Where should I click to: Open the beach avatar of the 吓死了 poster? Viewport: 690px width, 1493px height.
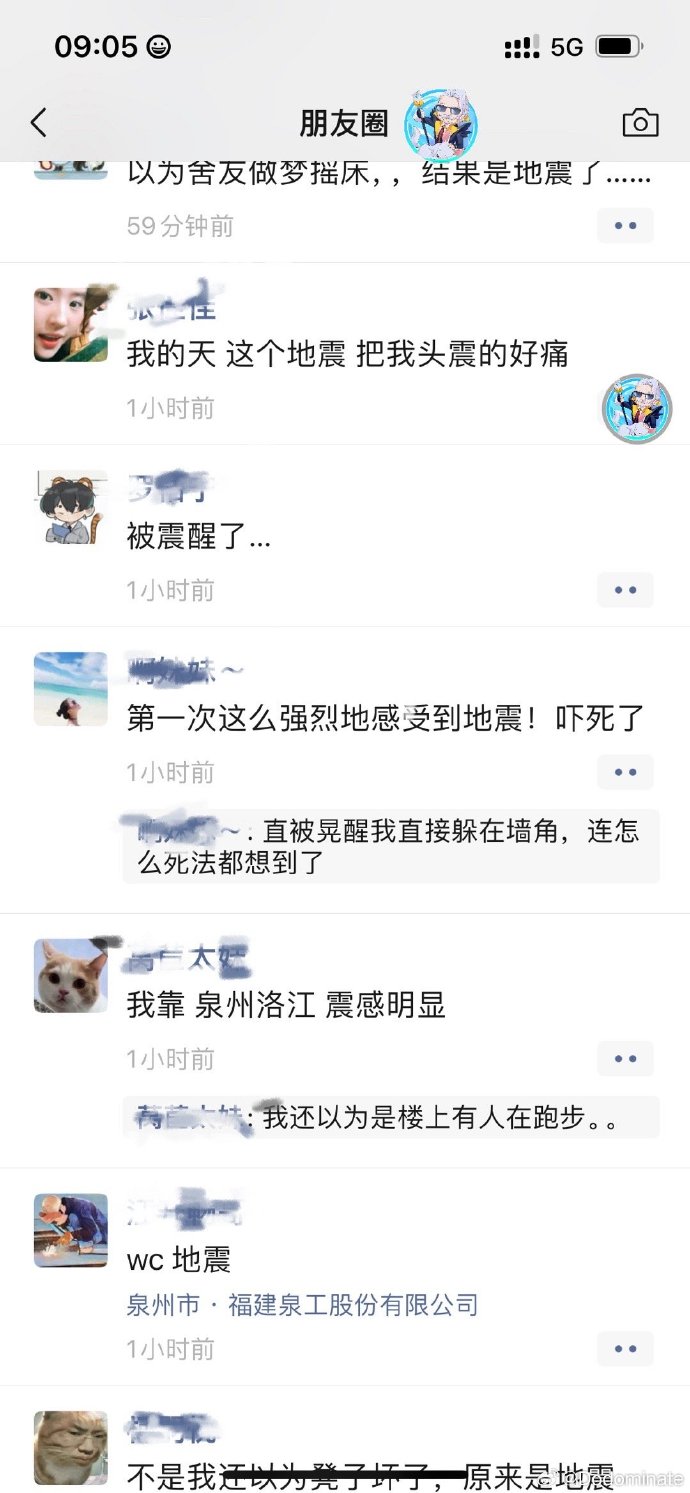(x=70, y=689)
